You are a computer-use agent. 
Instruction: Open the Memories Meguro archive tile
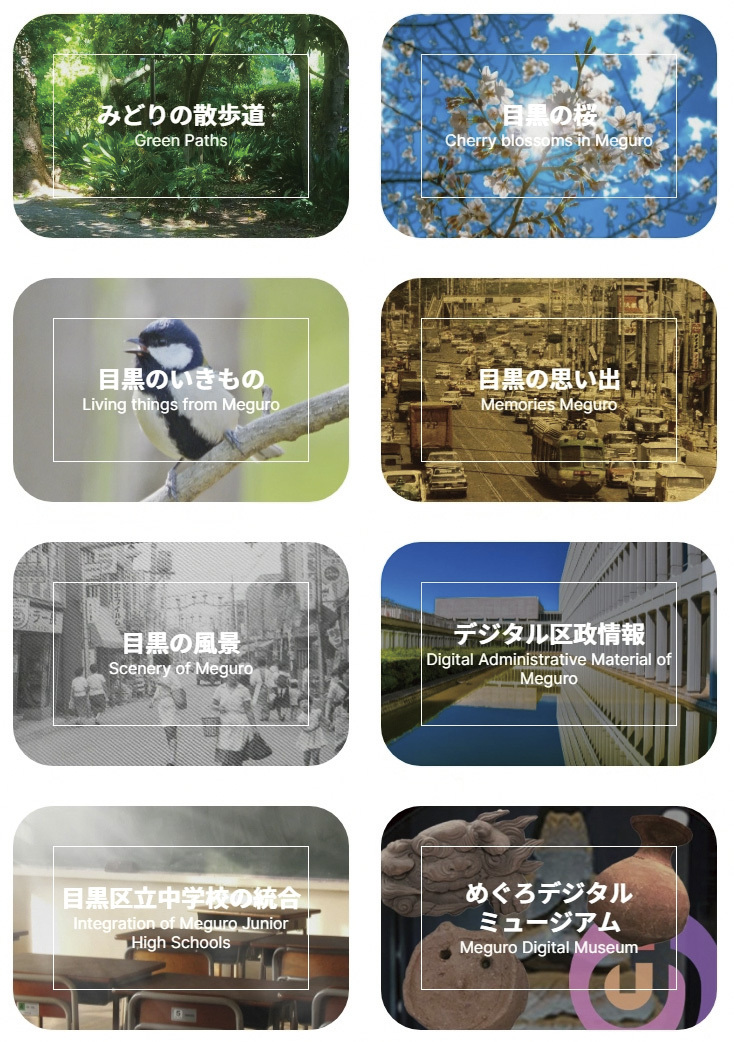pos(552,390)
